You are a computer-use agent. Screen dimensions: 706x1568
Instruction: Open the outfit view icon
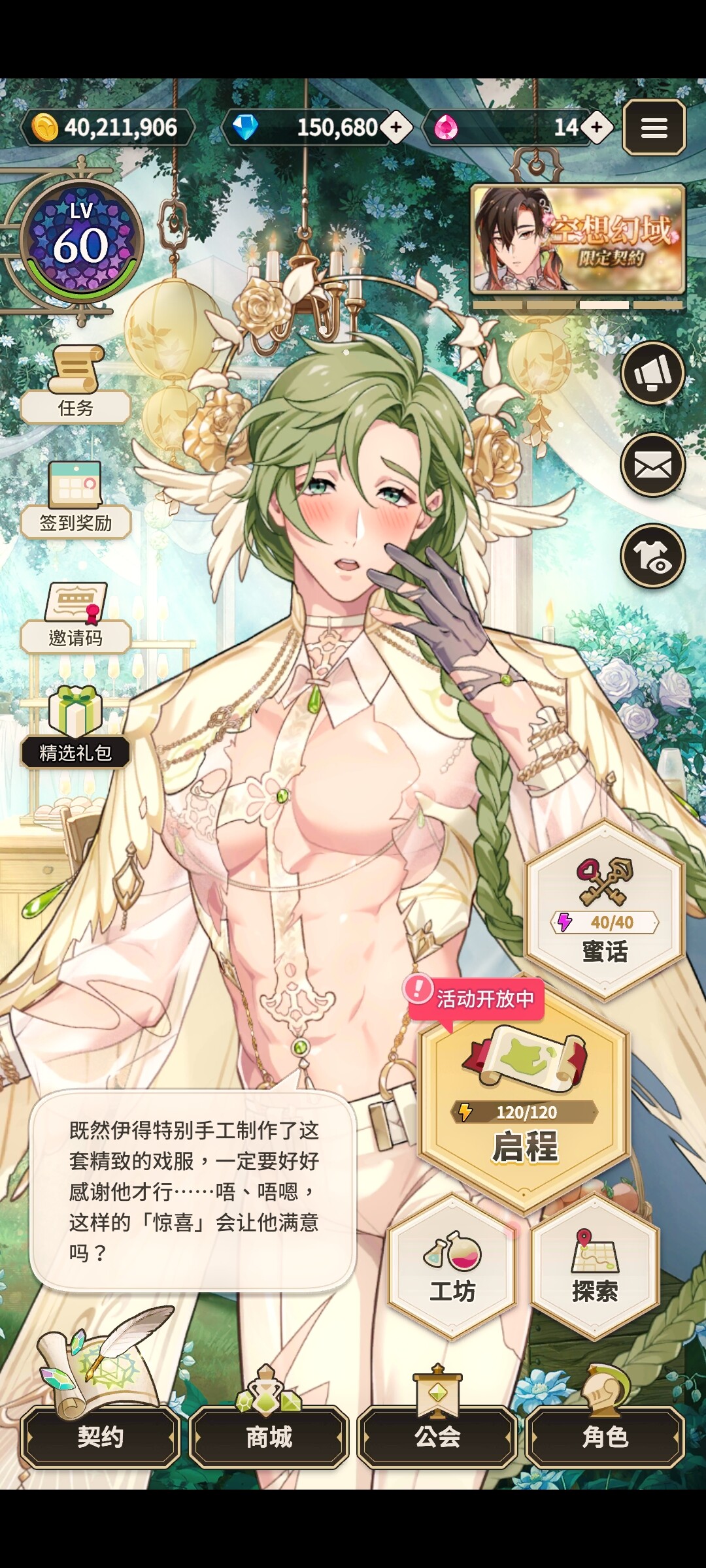[x=652, y=556]
